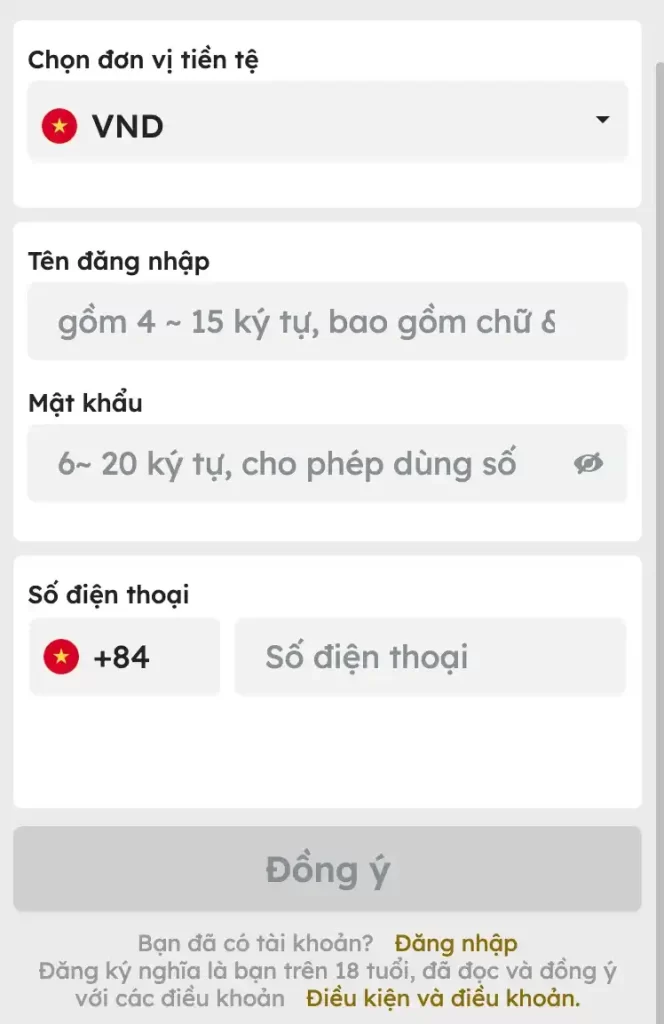Open the VND currency dropdown
The image size is (664, 1024).
(327, 121)
